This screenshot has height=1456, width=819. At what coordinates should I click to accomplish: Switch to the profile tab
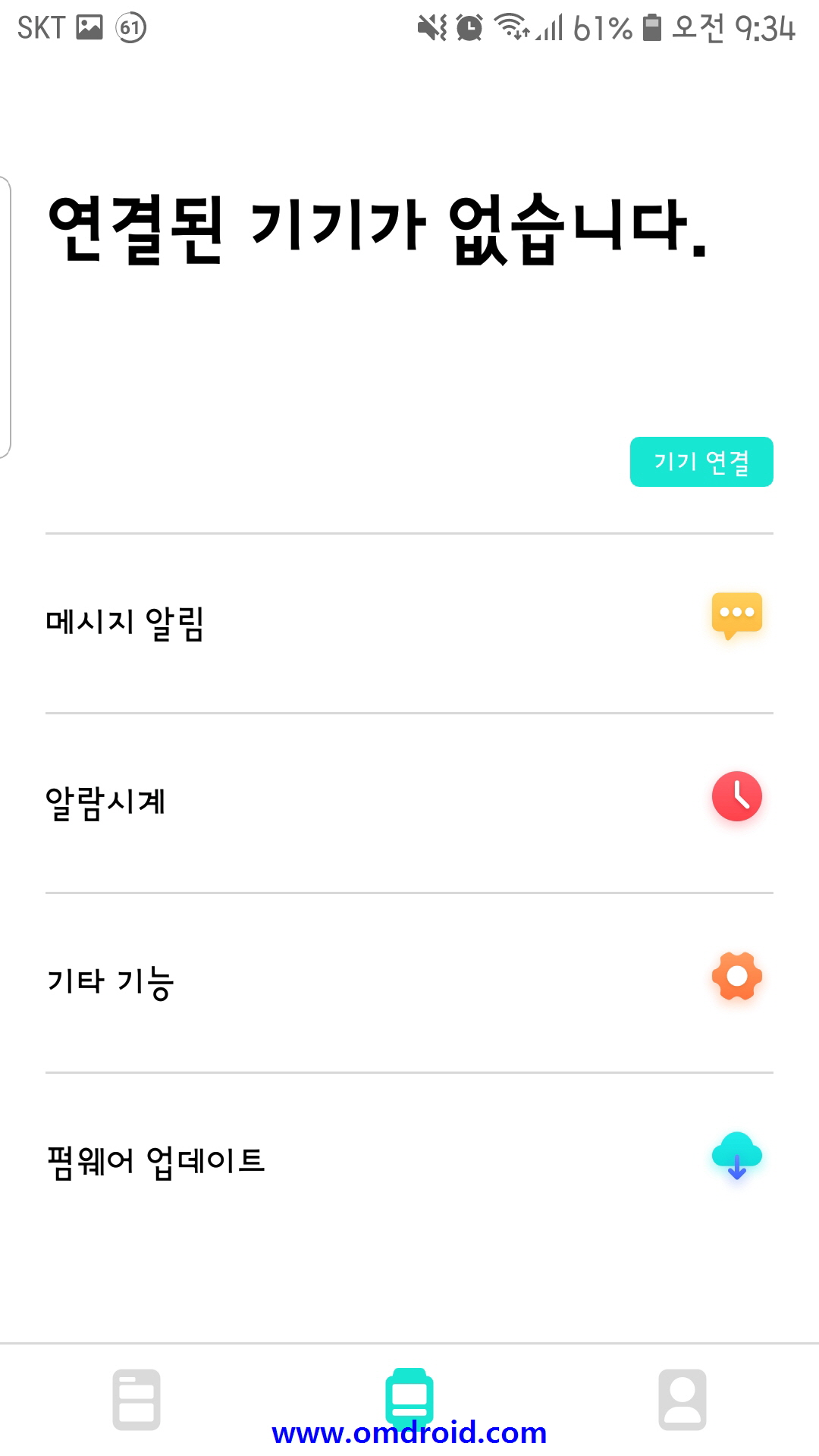tap(682, 1400)
